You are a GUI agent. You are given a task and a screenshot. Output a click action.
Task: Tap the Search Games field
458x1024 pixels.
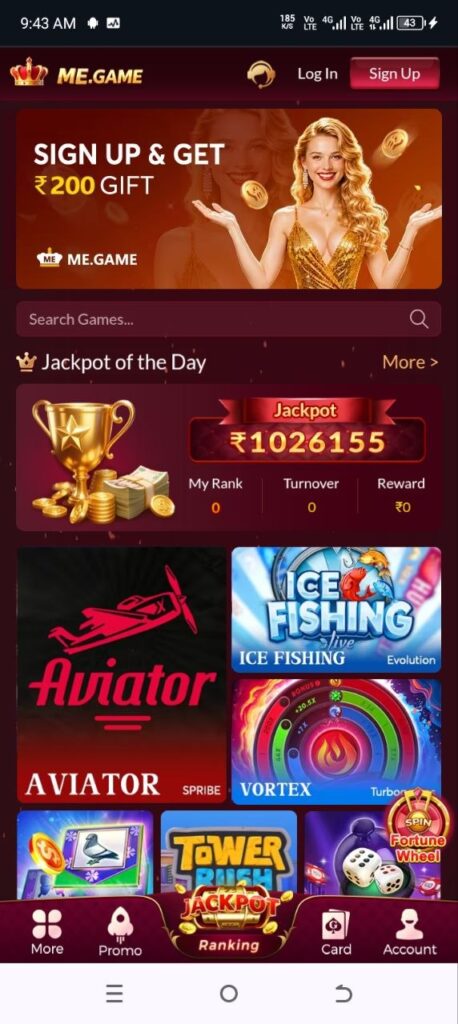[229, 319]
